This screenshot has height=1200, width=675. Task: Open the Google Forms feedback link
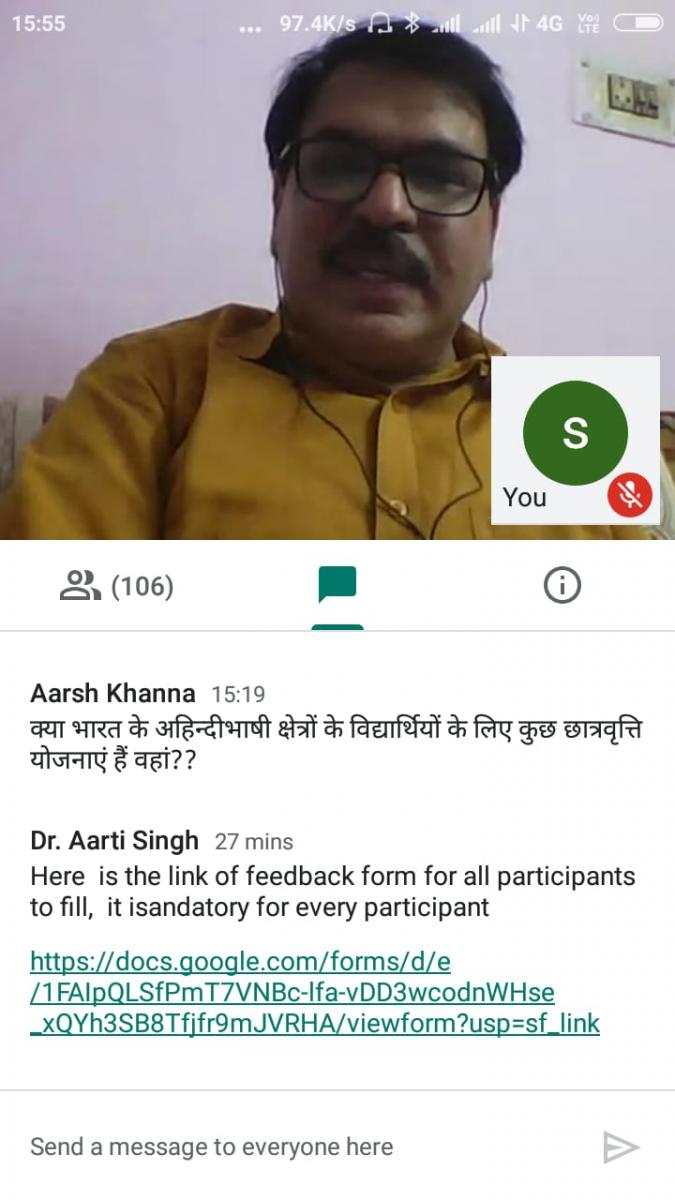(315, 993)
